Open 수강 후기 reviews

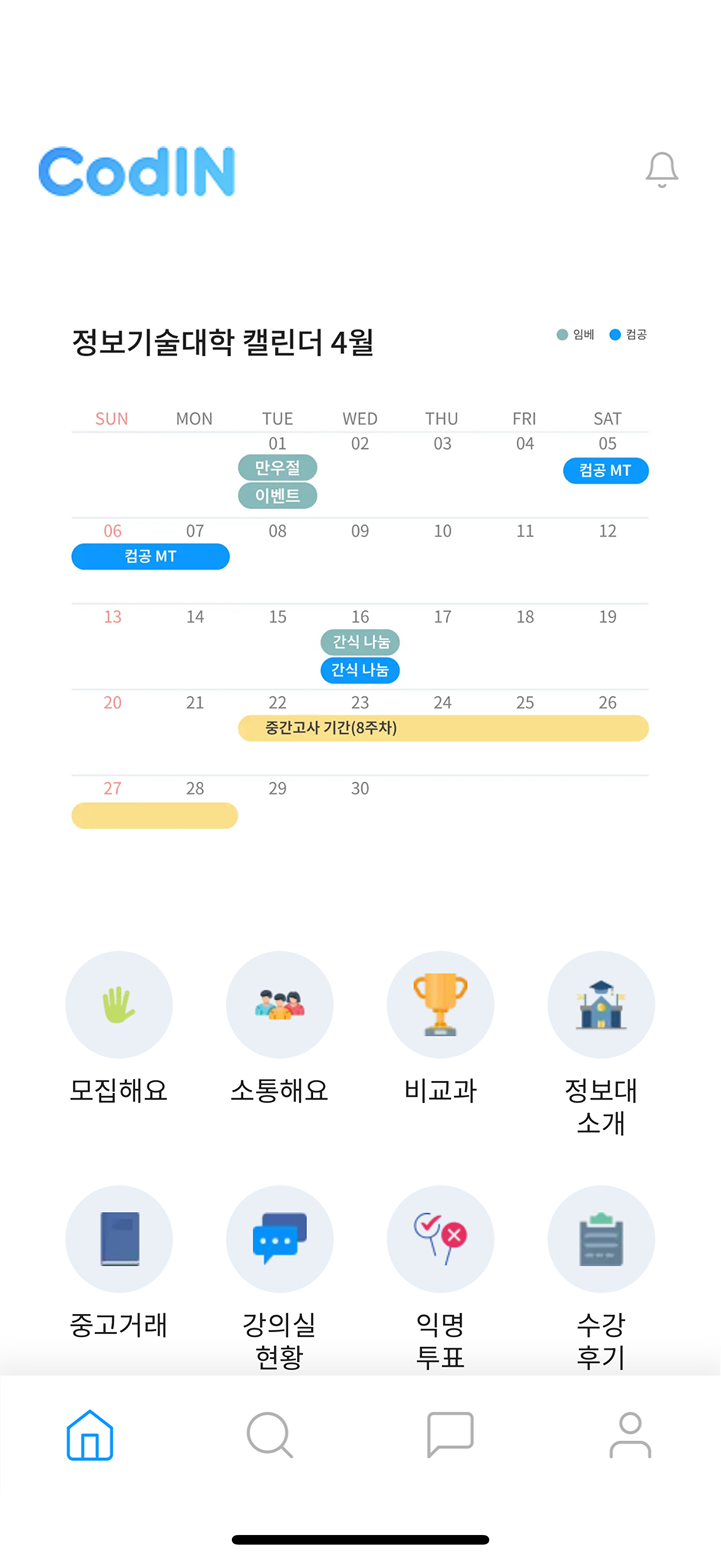coord(601,1239)
